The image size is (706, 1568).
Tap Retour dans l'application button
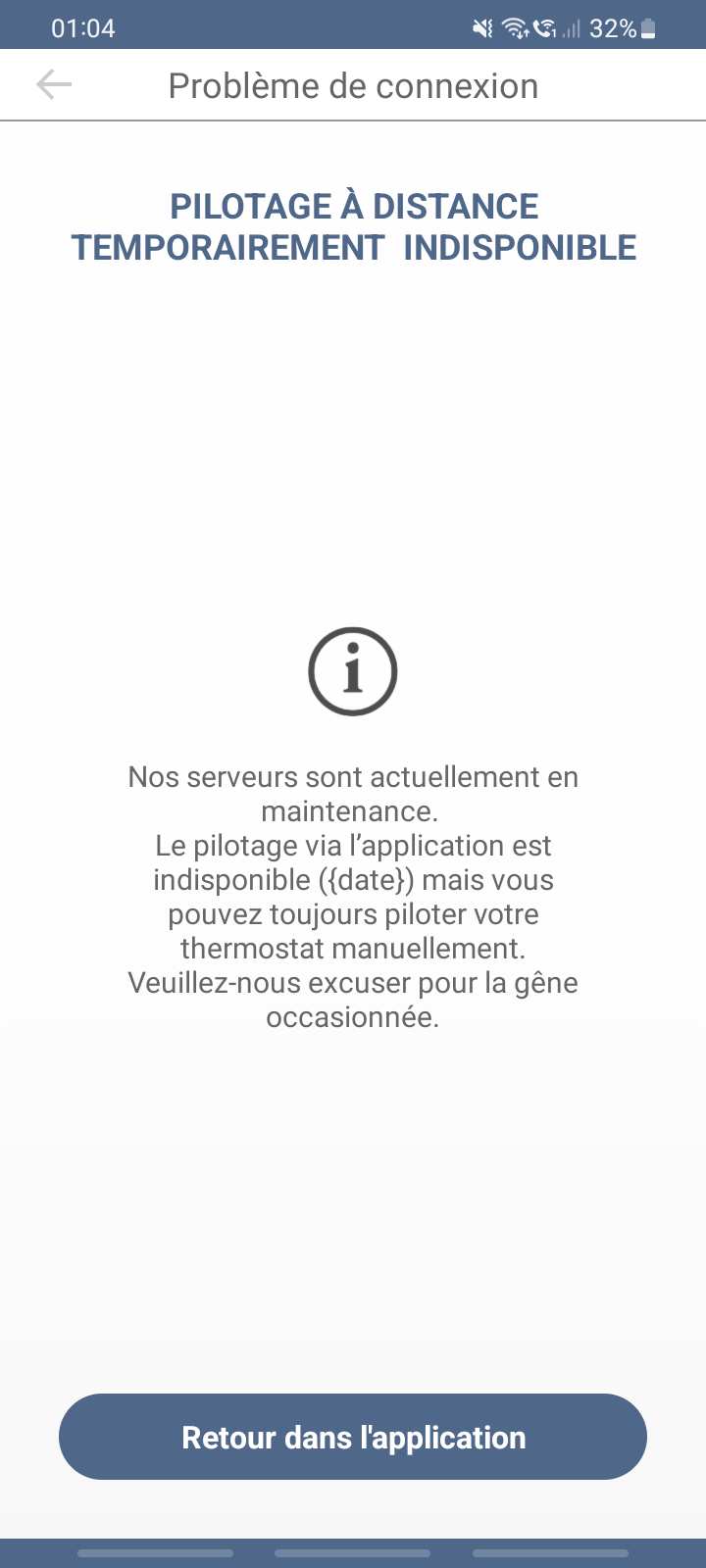click(353, 1437)
